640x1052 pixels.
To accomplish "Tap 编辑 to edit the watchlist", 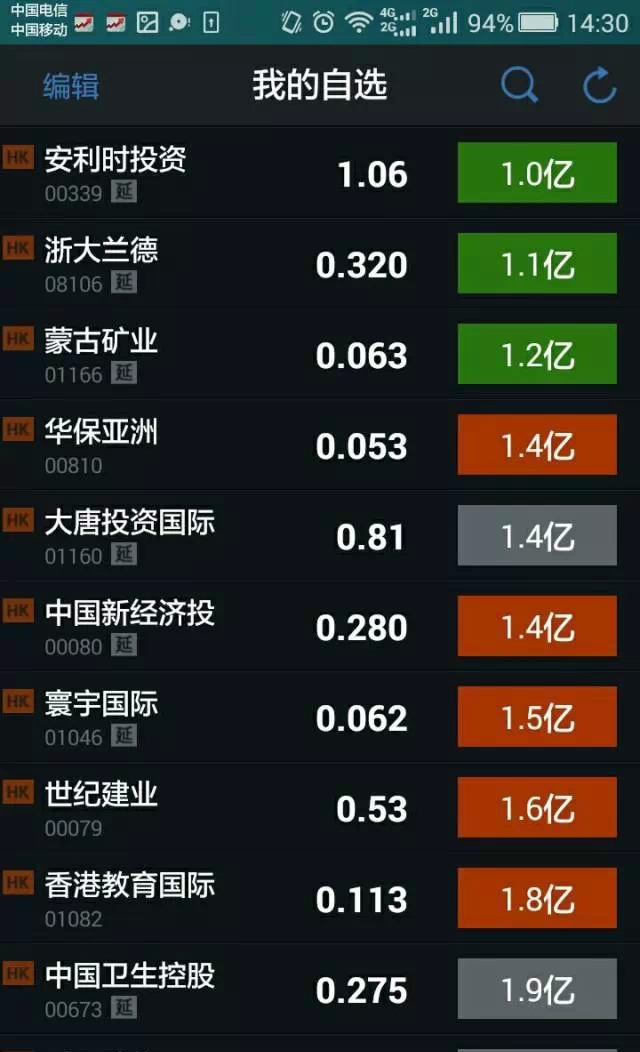I will tap(71, 86).
